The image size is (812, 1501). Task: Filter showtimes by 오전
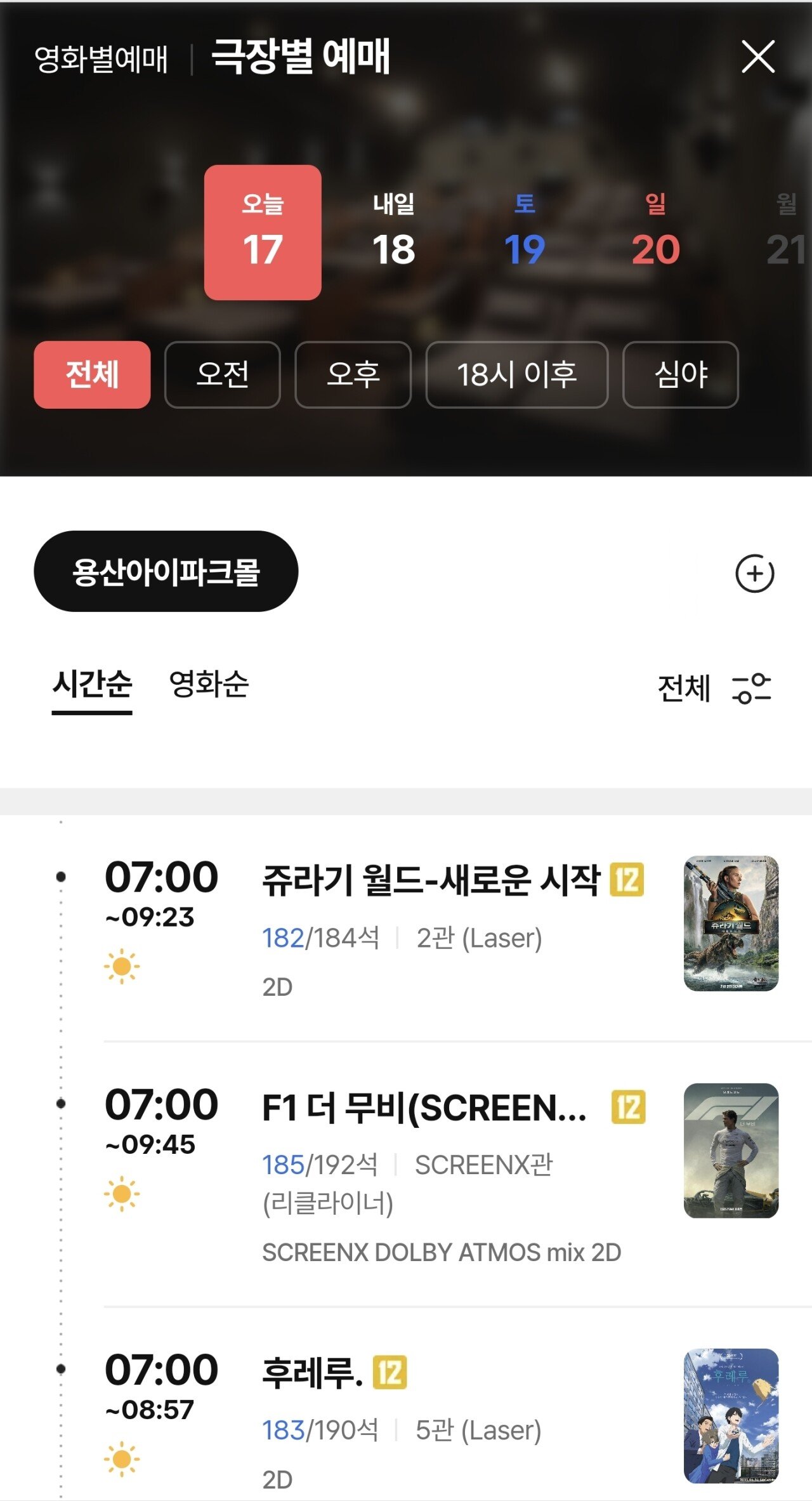222,374
